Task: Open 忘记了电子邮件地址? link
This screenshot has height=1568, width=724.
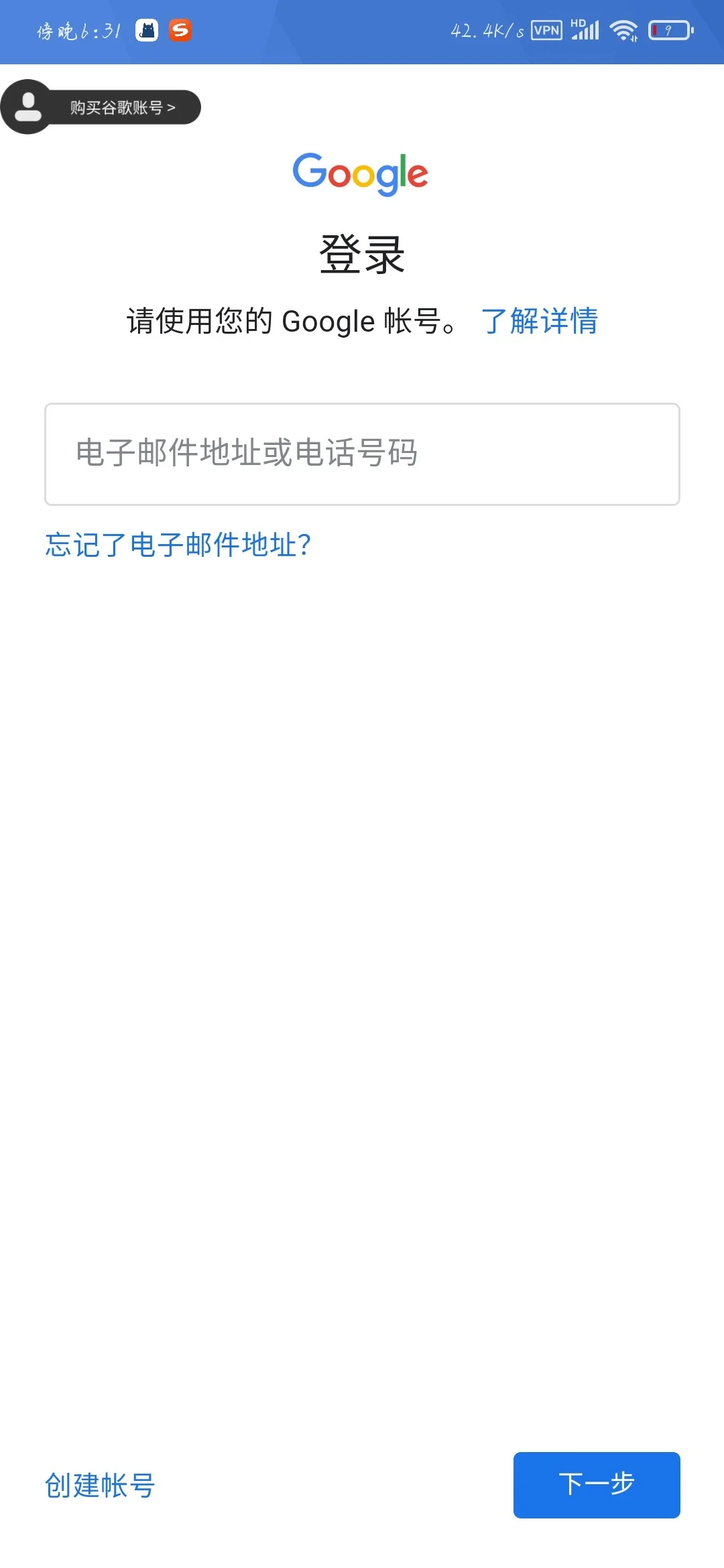Action: (178, 545)
